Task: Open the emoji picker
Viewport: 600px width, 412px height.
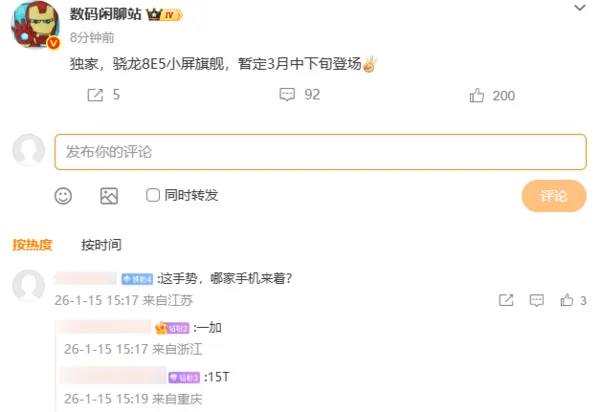Action: tap(63, 196)
